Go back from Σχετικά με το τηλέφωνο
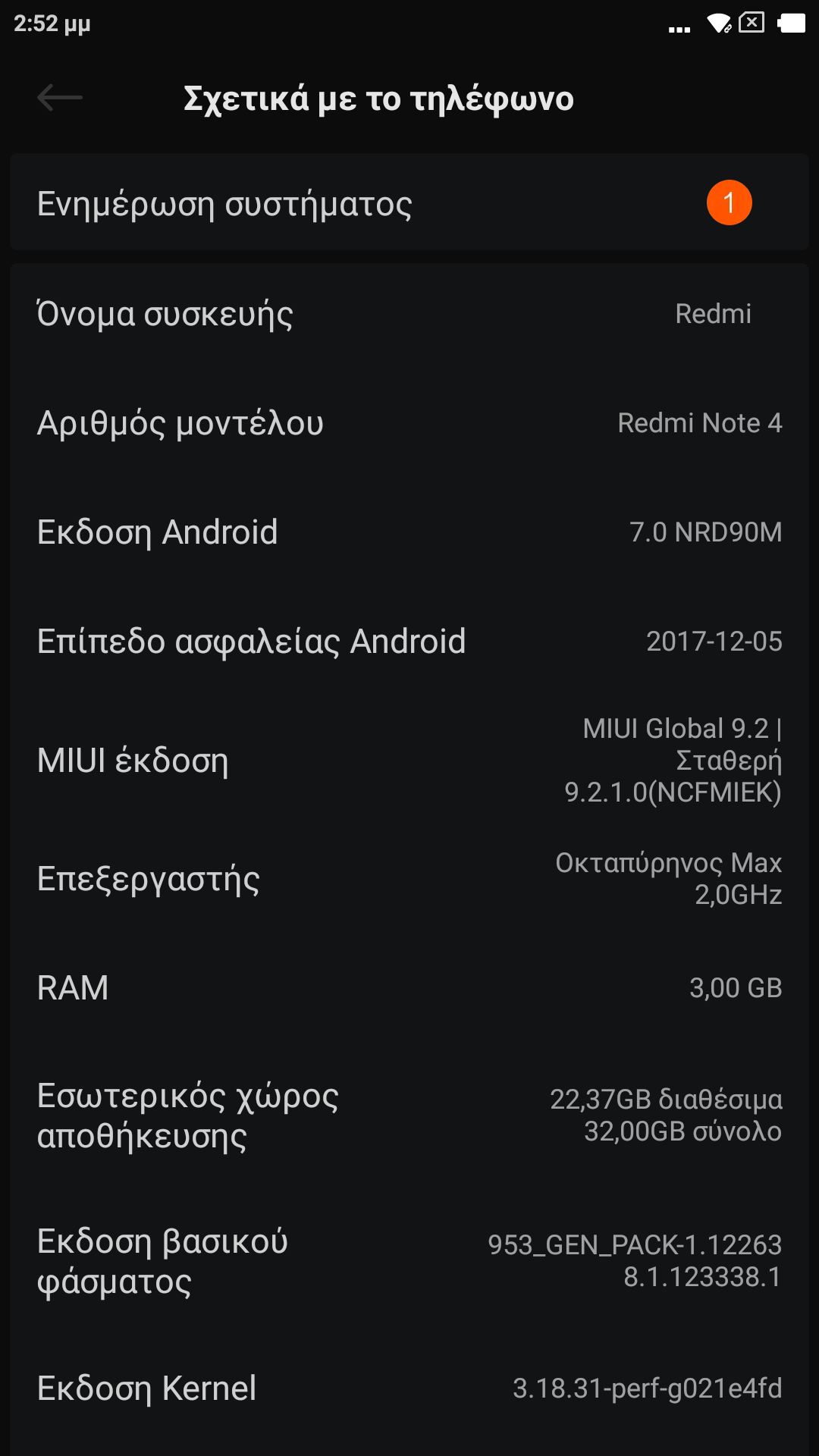819x1456 pixels. coord(60,98)
